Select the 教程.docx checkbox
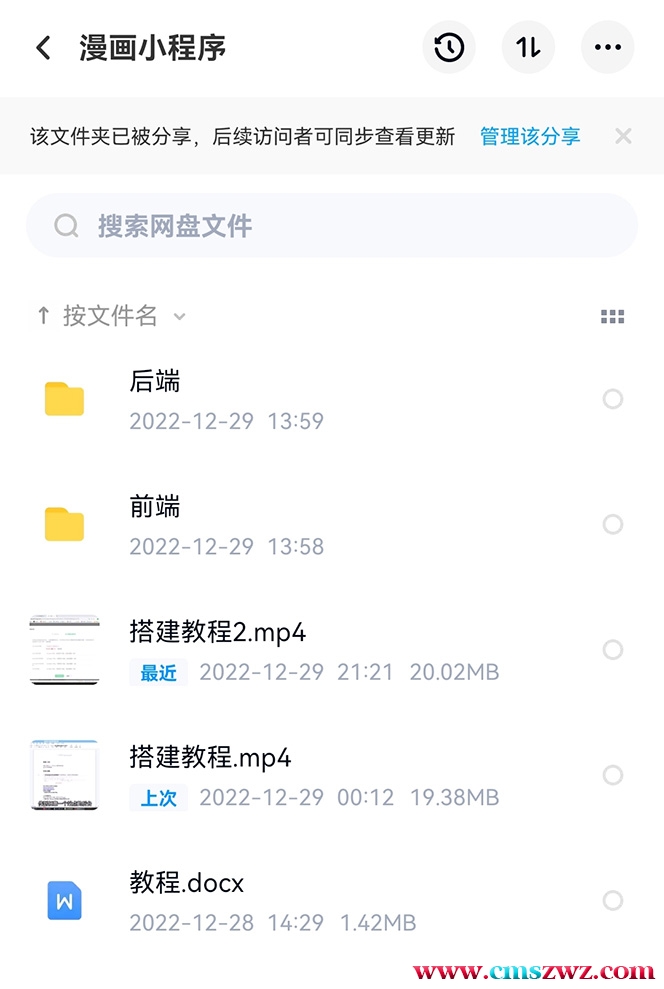The width and height of the screenshot is (664, 989). click(613, 901)
